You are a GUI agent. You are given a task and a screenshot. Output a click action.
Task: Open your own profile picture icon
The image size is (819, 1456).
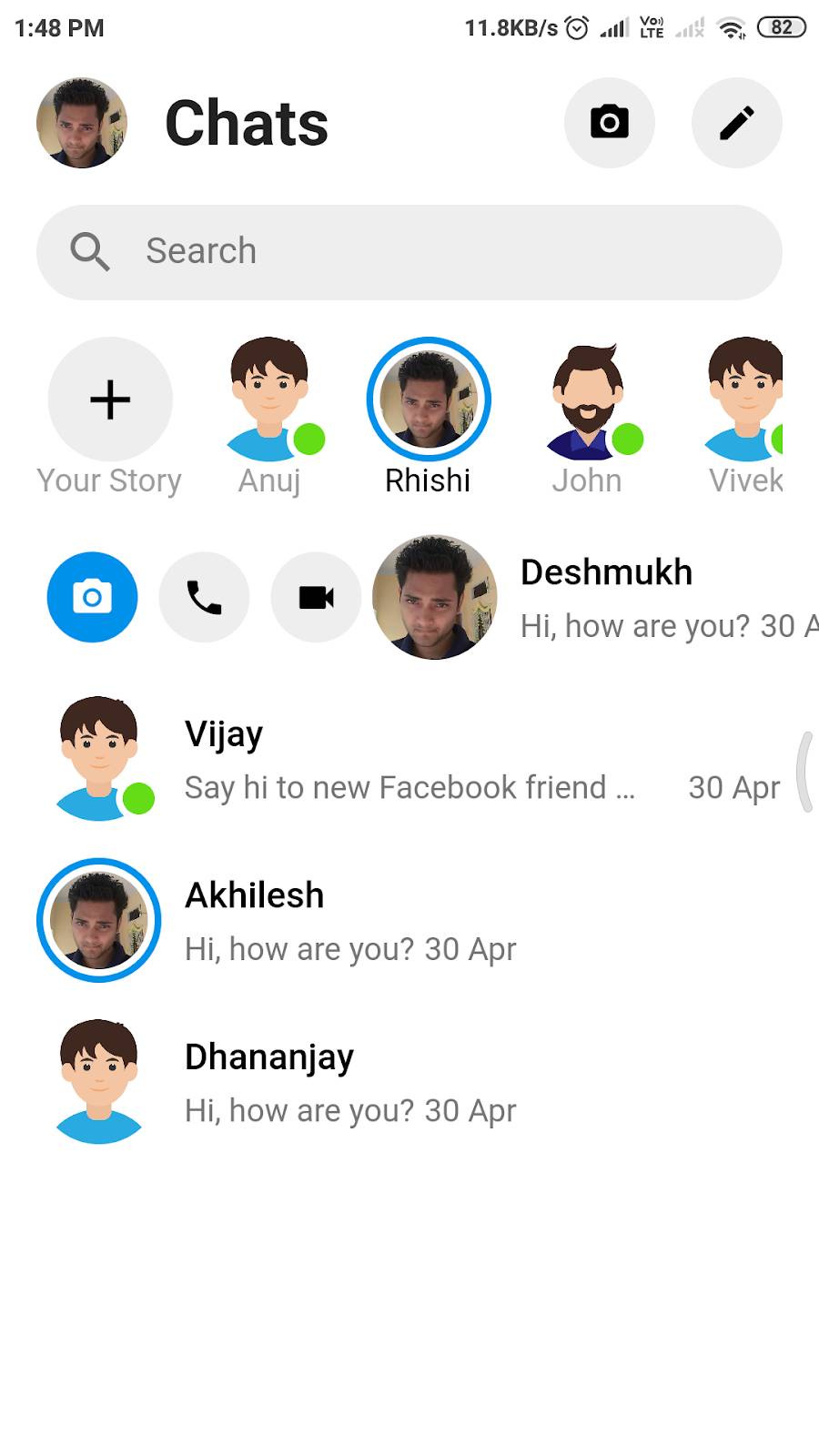81,122
